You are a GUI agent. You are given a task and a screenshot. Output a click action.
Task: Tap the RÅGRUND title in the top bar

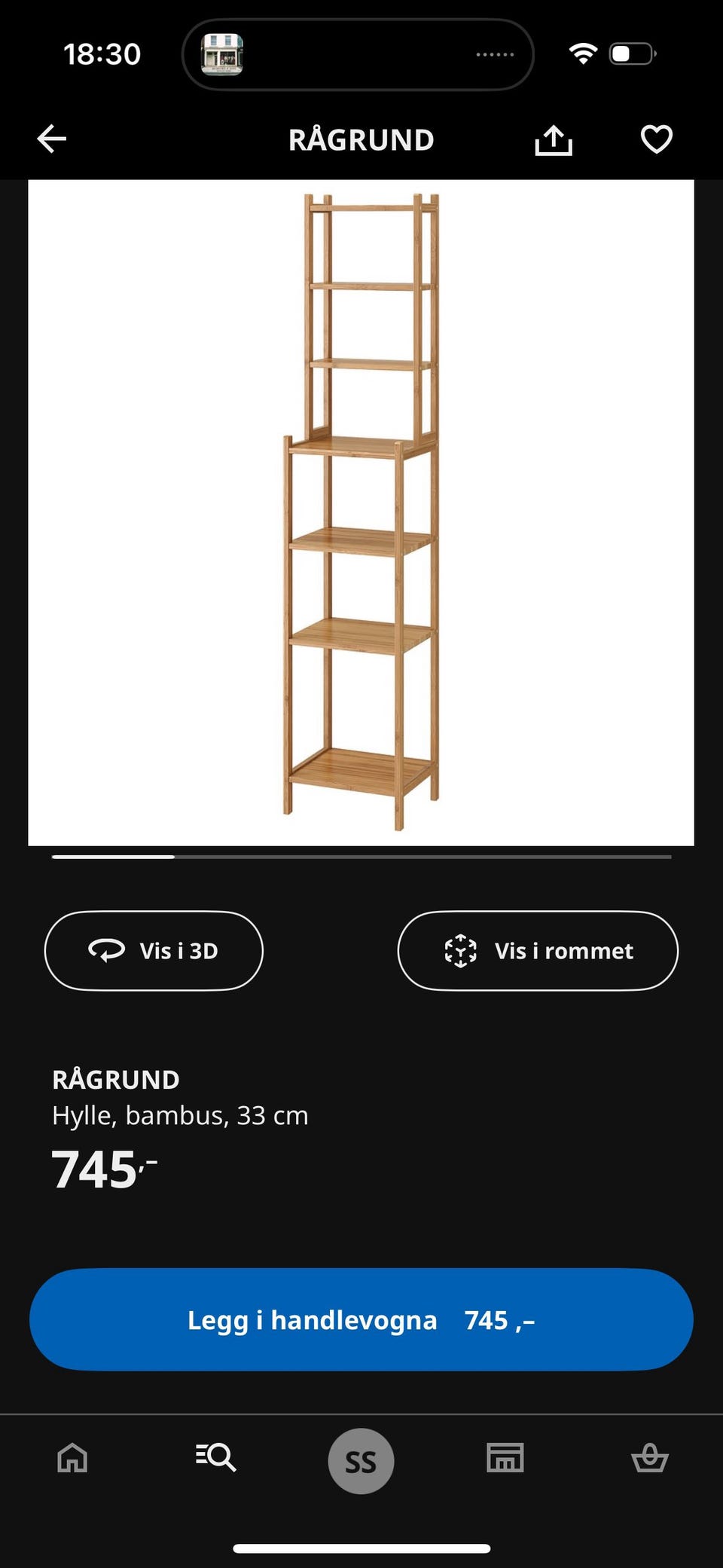pyautogui.click(x=361, y=139)
